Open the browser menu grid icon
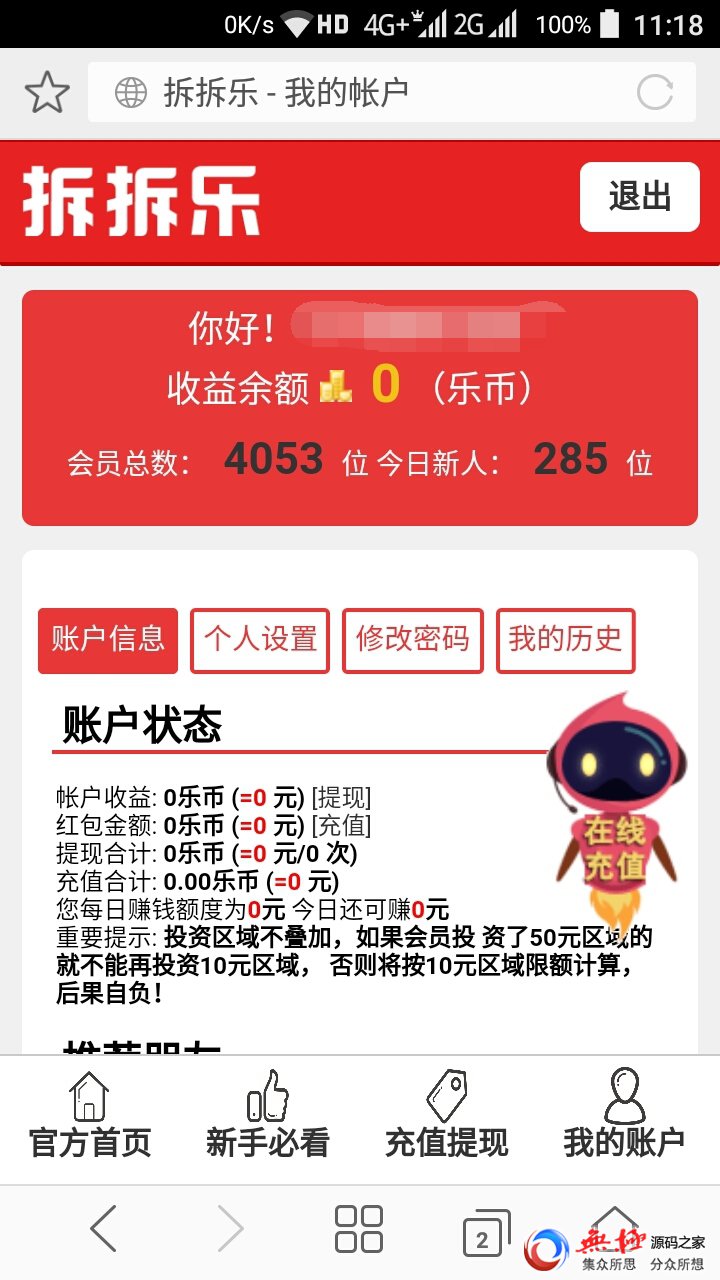Viewport: 720px width, 1280px height. (359, 1230)
